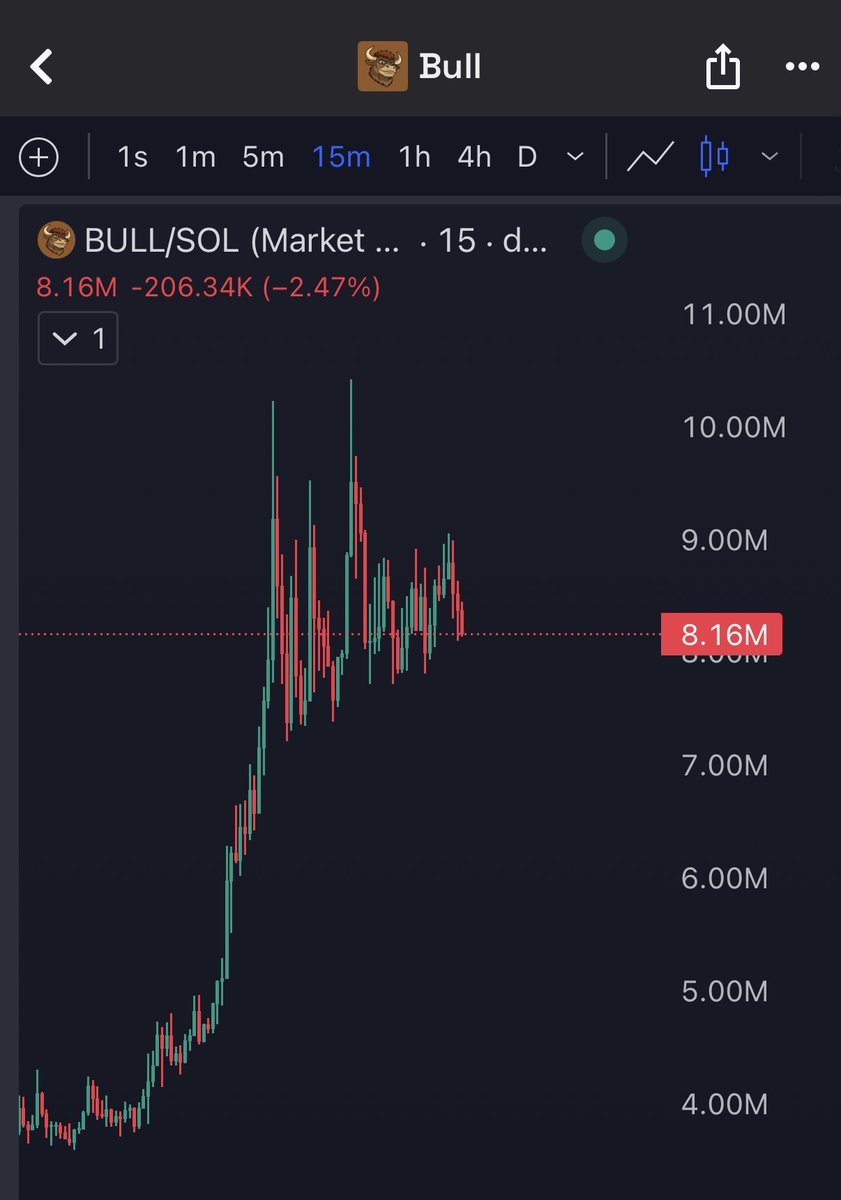Choose the 5m timeframe
841x1200 pixels.
[x=263, y=157]
